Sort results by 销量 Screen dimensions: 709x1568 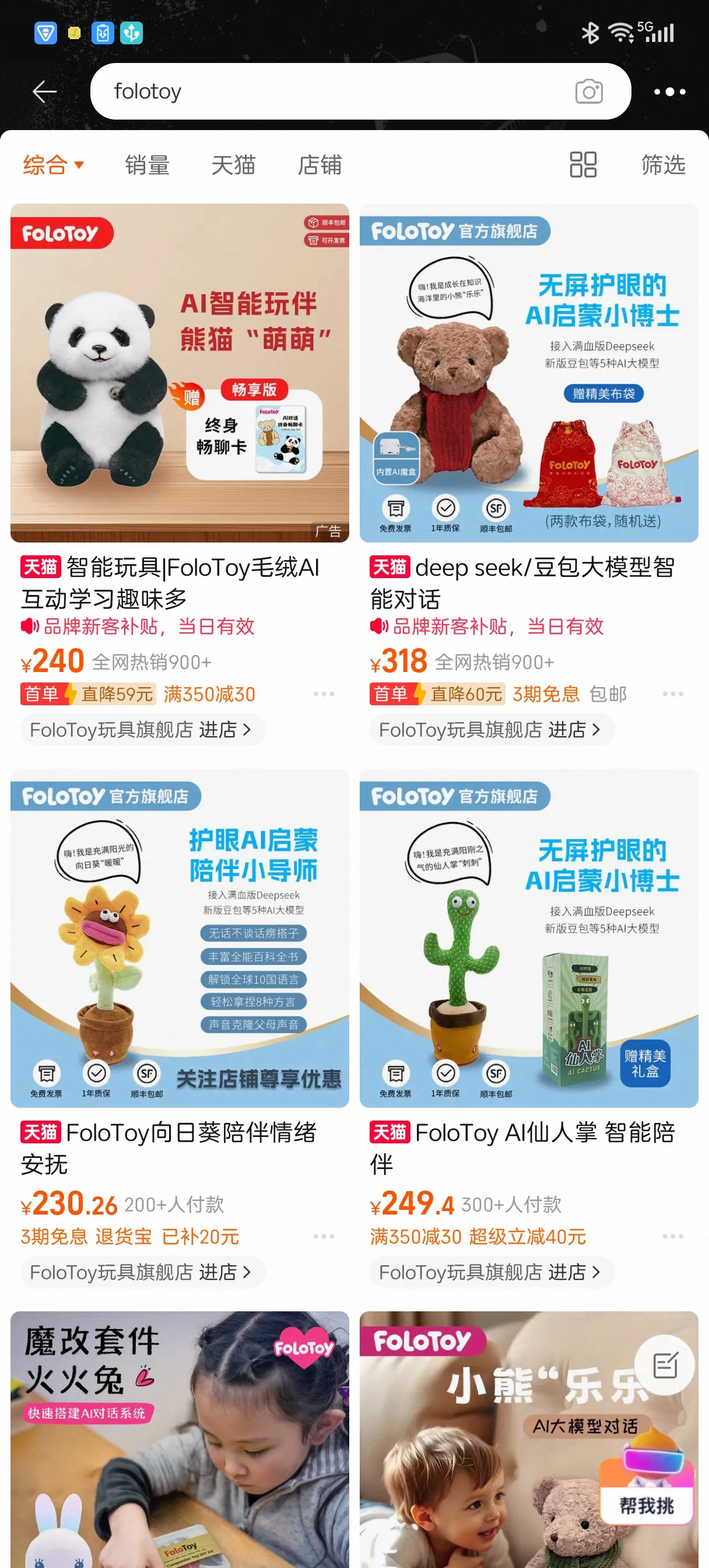coord(147,165)
